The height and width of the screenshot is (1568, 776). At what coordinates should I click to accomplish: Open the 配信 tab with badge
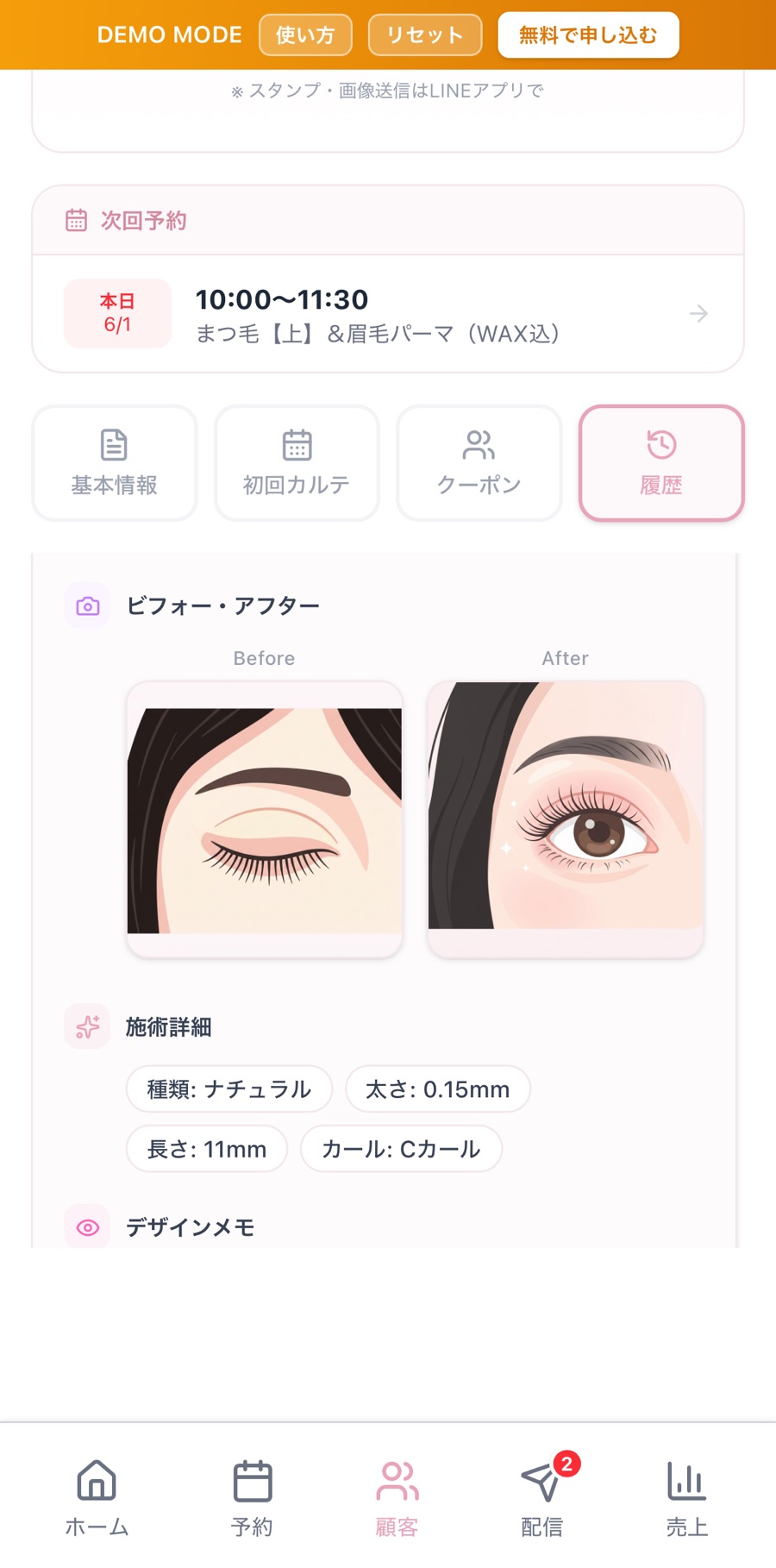[x=542, y=1499]
